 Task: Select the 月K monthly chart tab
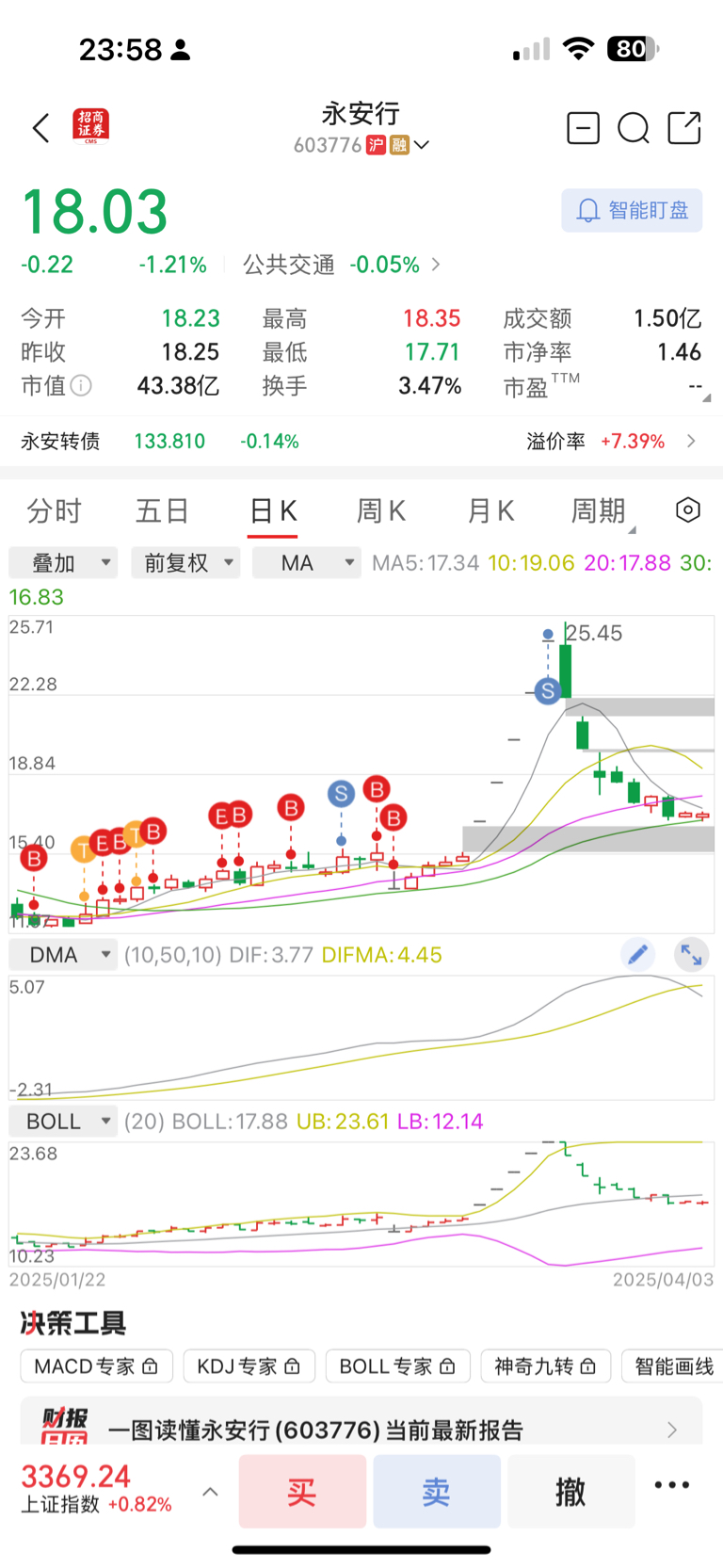490,511
